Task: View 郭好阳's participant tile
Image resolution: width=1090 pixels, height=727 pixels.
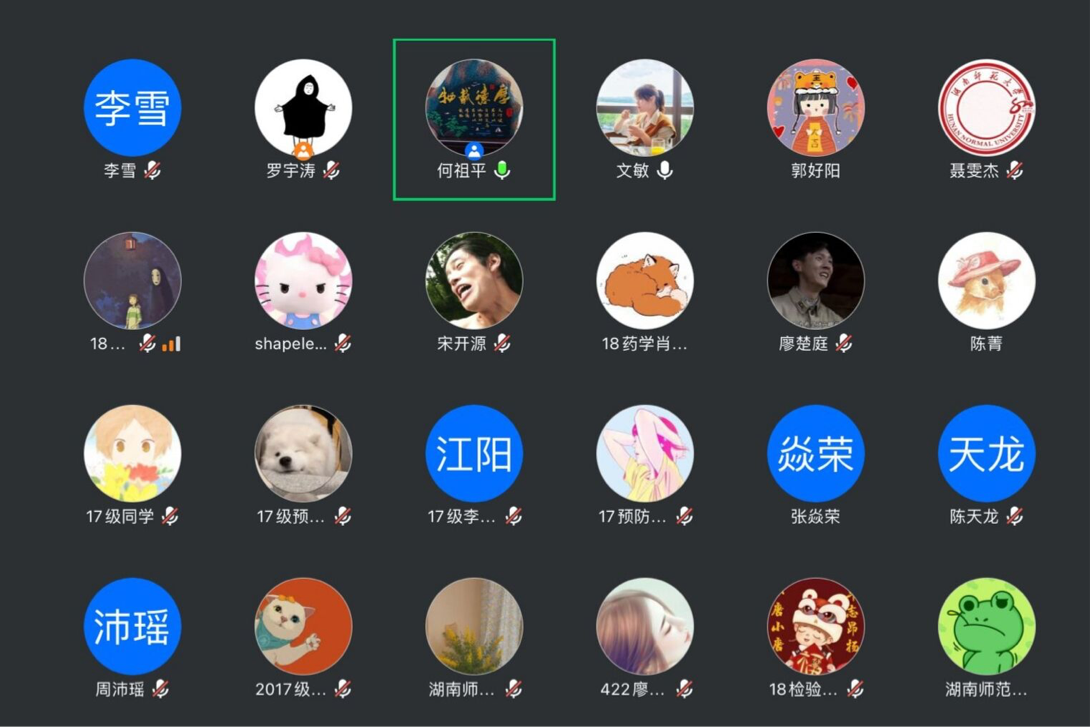Action: 815,108
